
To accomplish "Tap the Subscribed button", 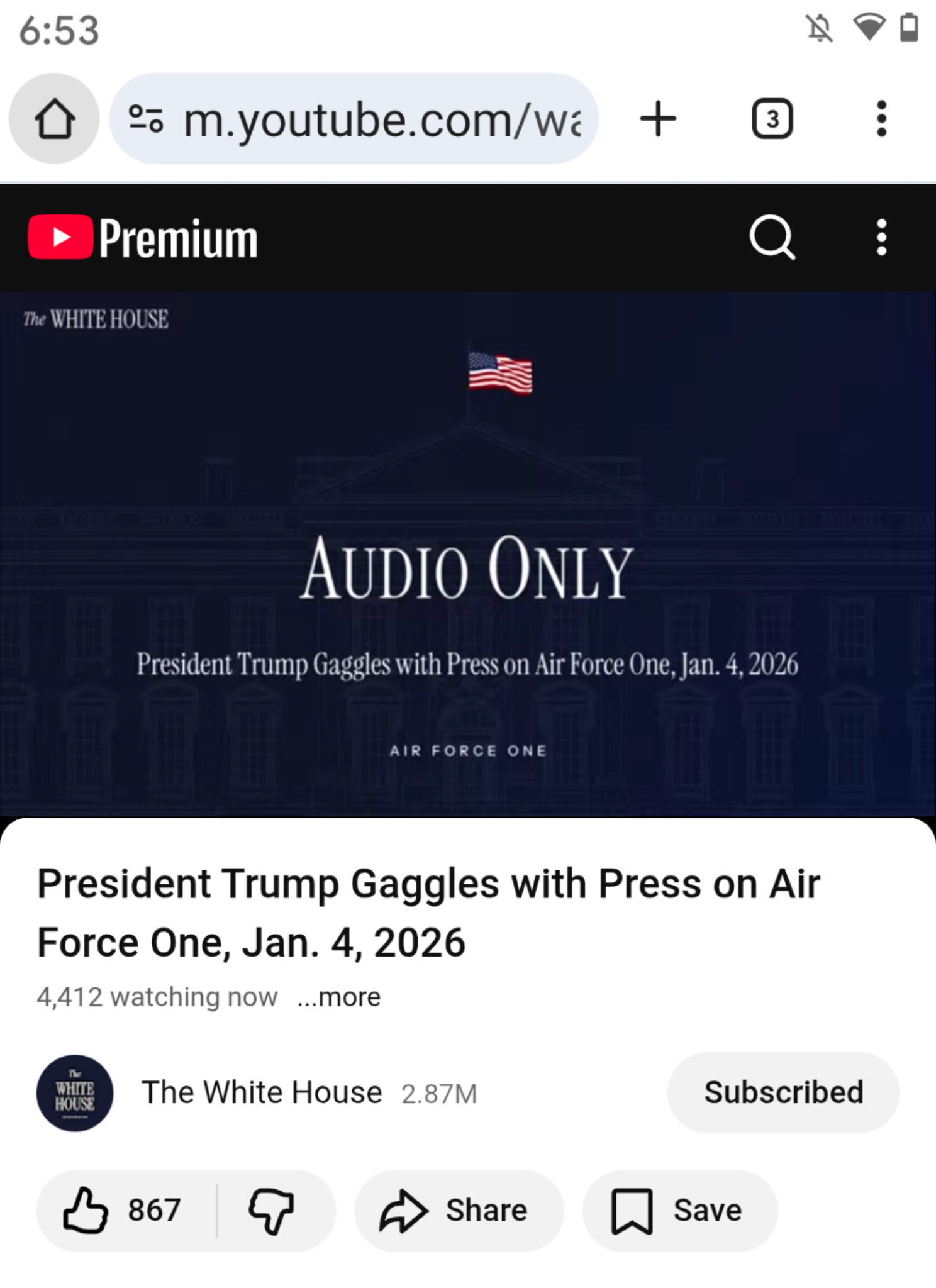I will (783, 1093).
